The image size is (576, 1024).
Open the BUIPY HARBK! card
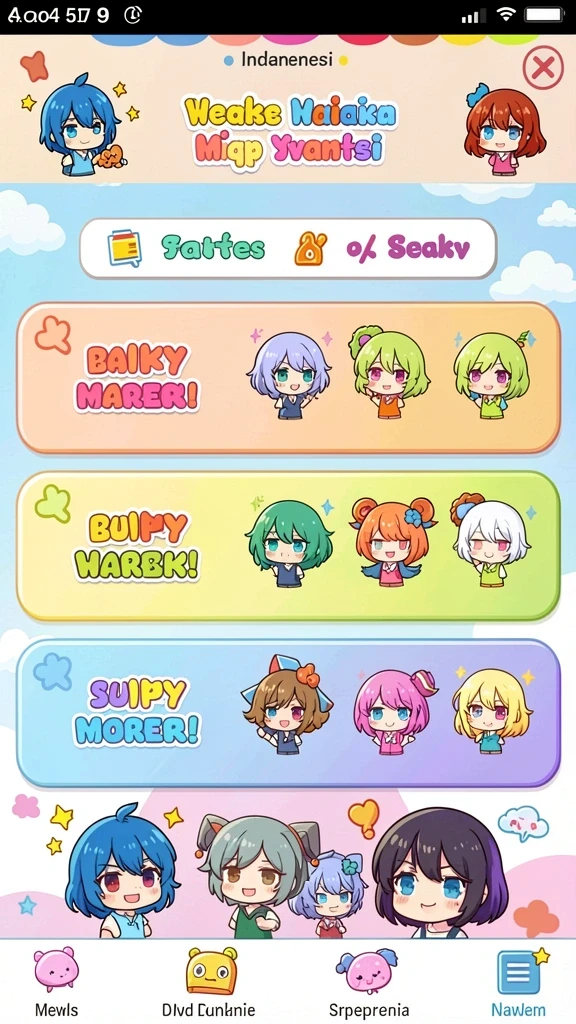pyautogui.click(x=288, y=545)
